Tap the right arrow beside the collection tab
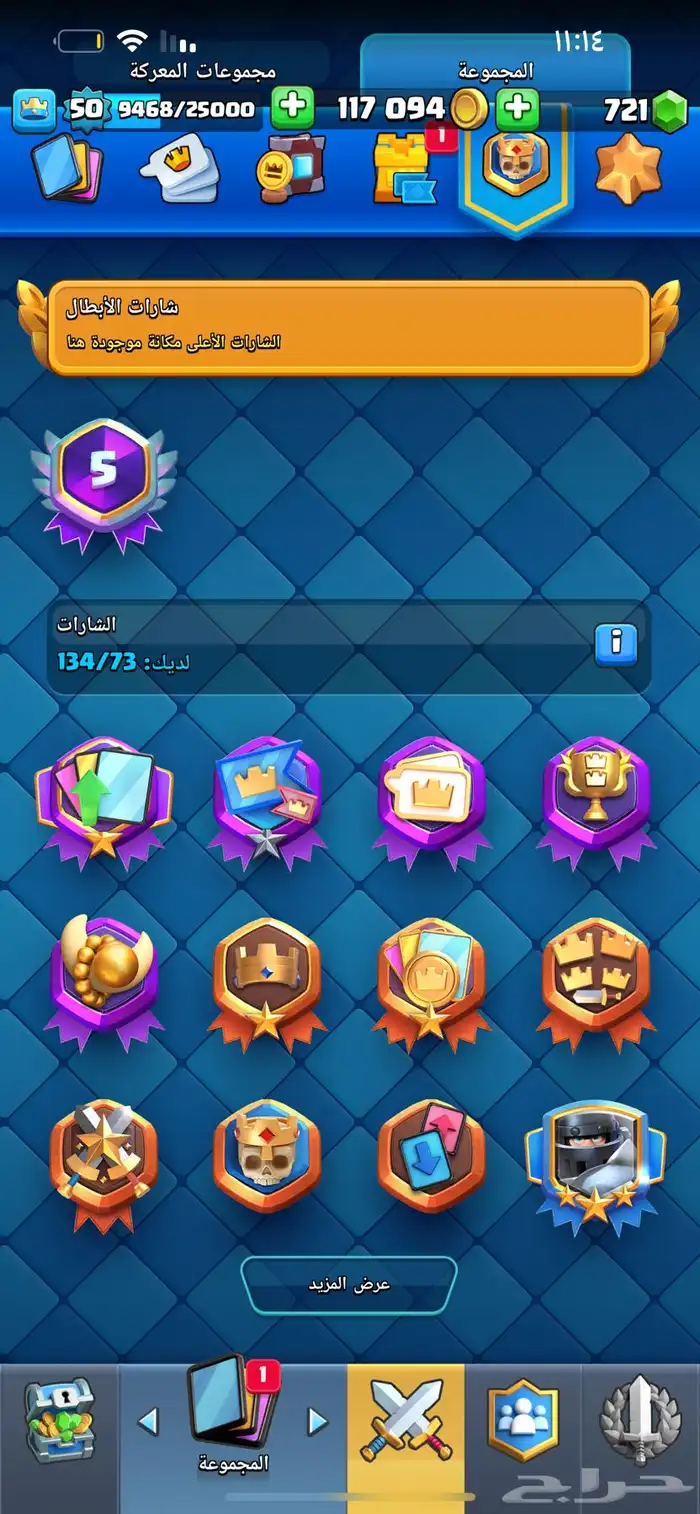The width and height of the screenshot is (700, 1514). (318, 1420)
